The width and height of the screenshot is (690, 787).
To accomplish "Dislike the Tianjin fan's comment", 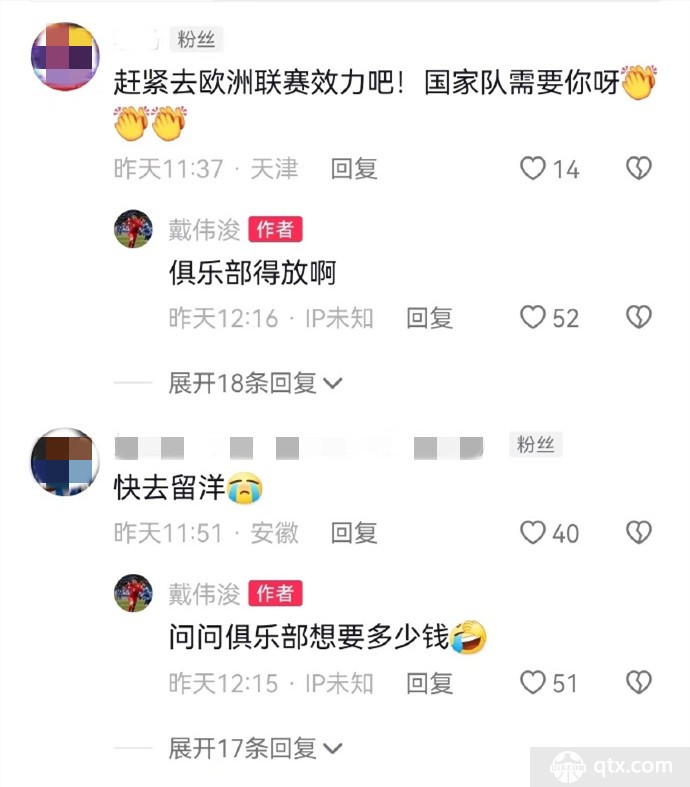I will coord(638,169).
